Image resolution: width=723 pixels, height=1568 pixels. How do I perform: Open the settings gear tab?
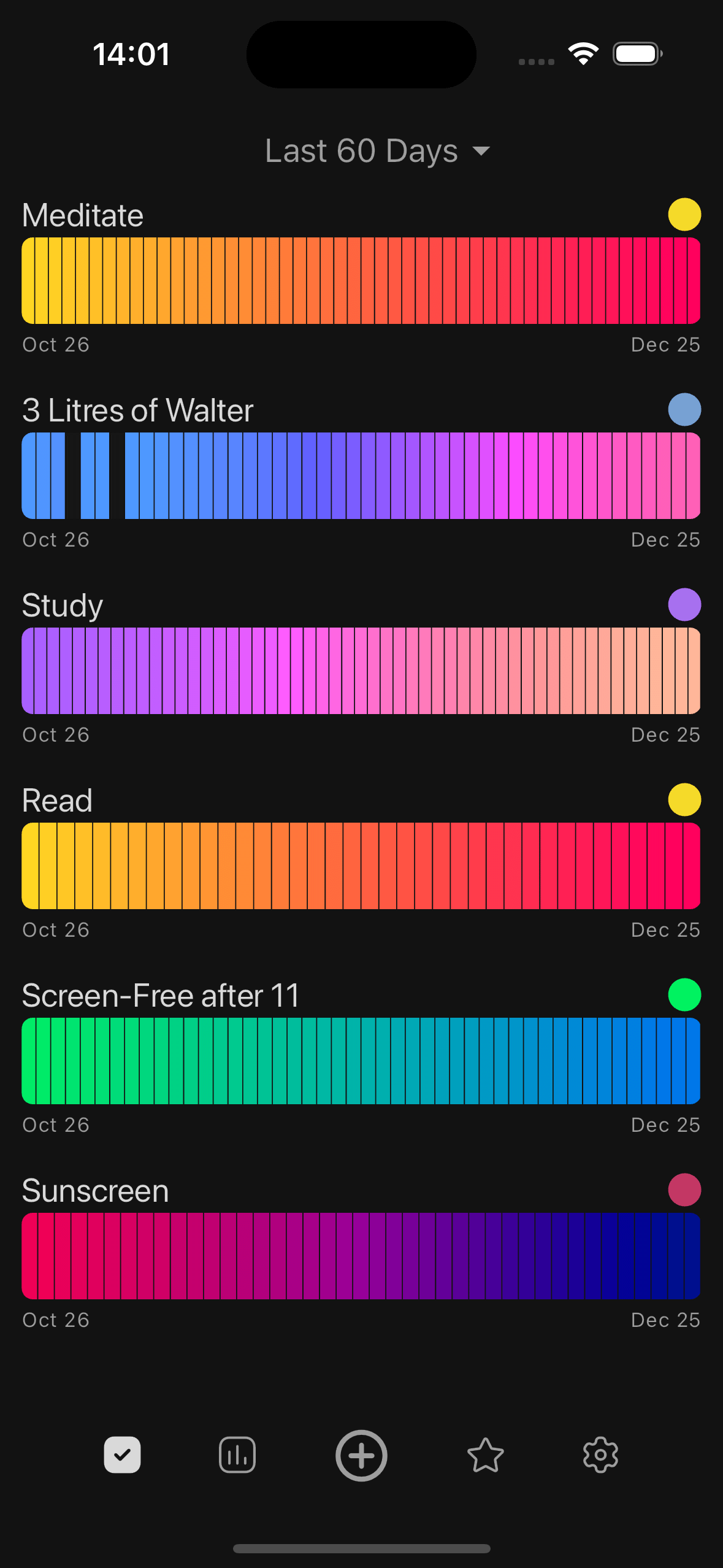click(600, 1455)
